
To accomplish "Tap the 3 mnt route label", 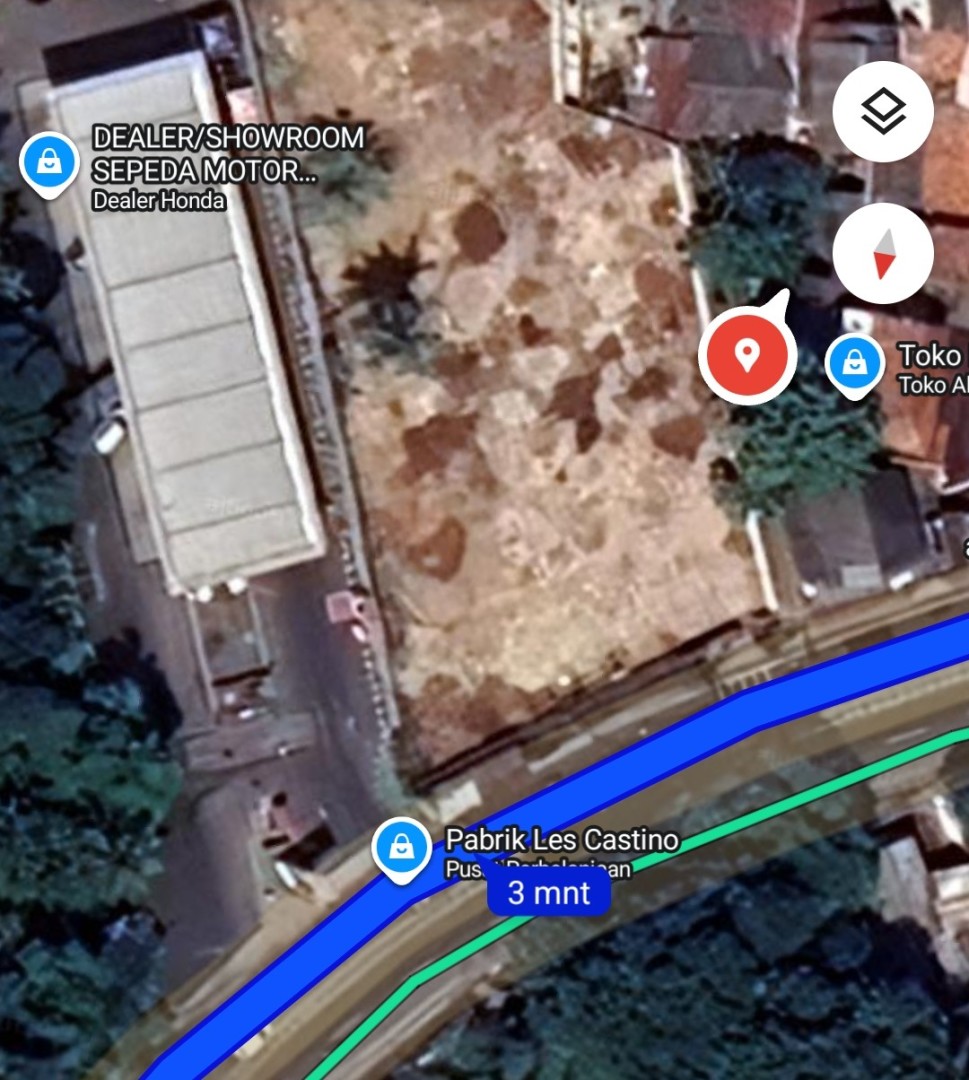I will [548, 892].
